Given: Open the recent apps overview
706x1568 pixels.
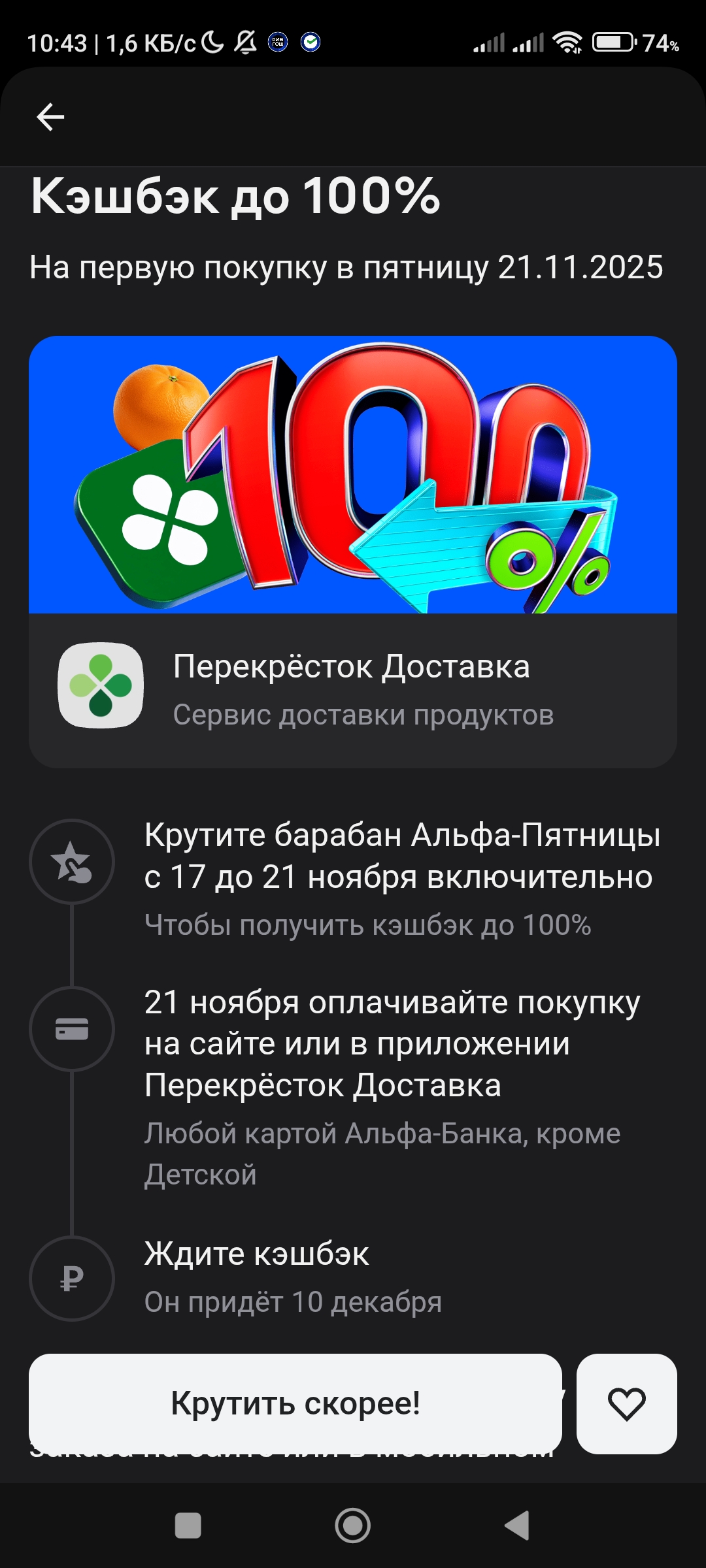Looking at the screenshot, I should [x=188, y=1526].
